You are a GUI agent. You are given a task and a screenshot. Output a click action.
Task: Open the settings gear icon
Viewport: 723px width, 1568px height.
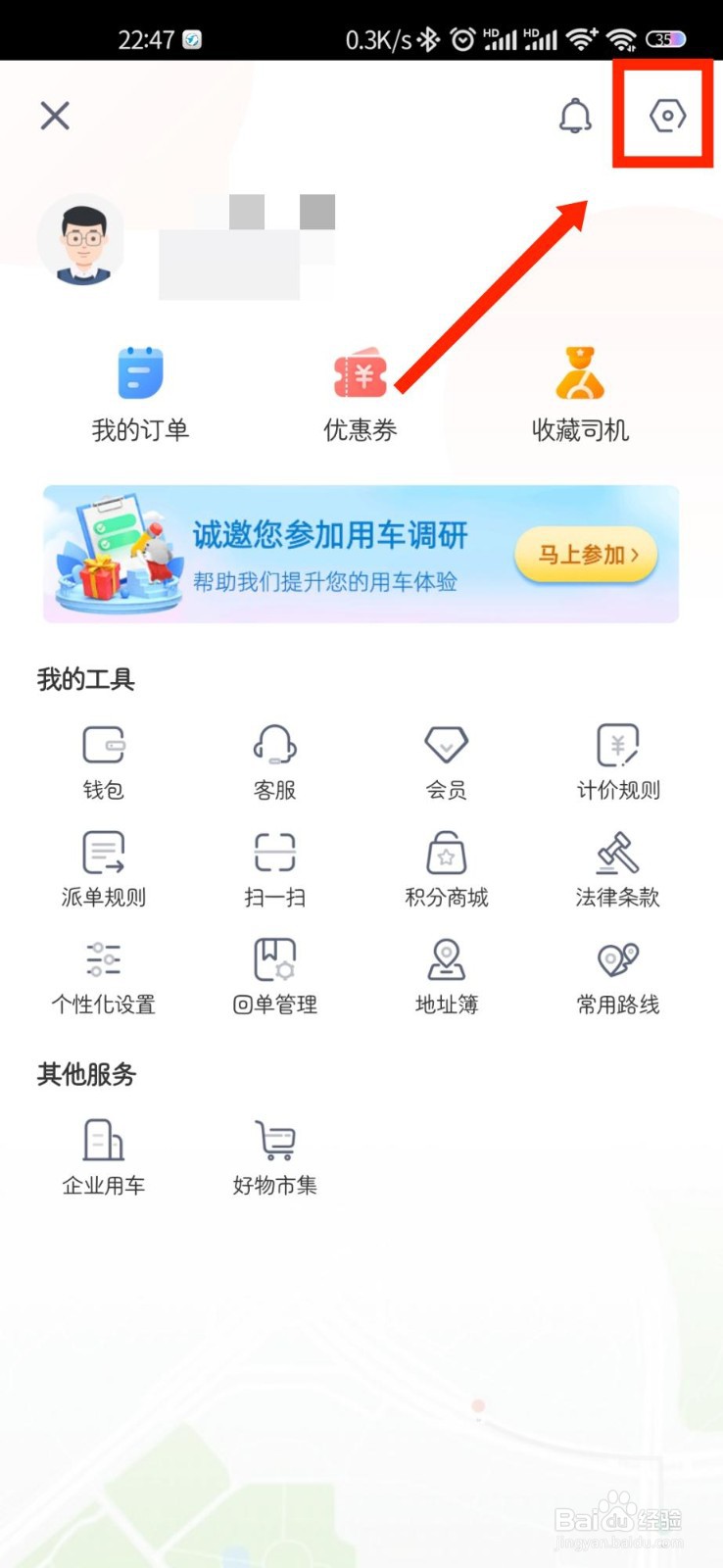pyautogui.click(x=665, y=116)
